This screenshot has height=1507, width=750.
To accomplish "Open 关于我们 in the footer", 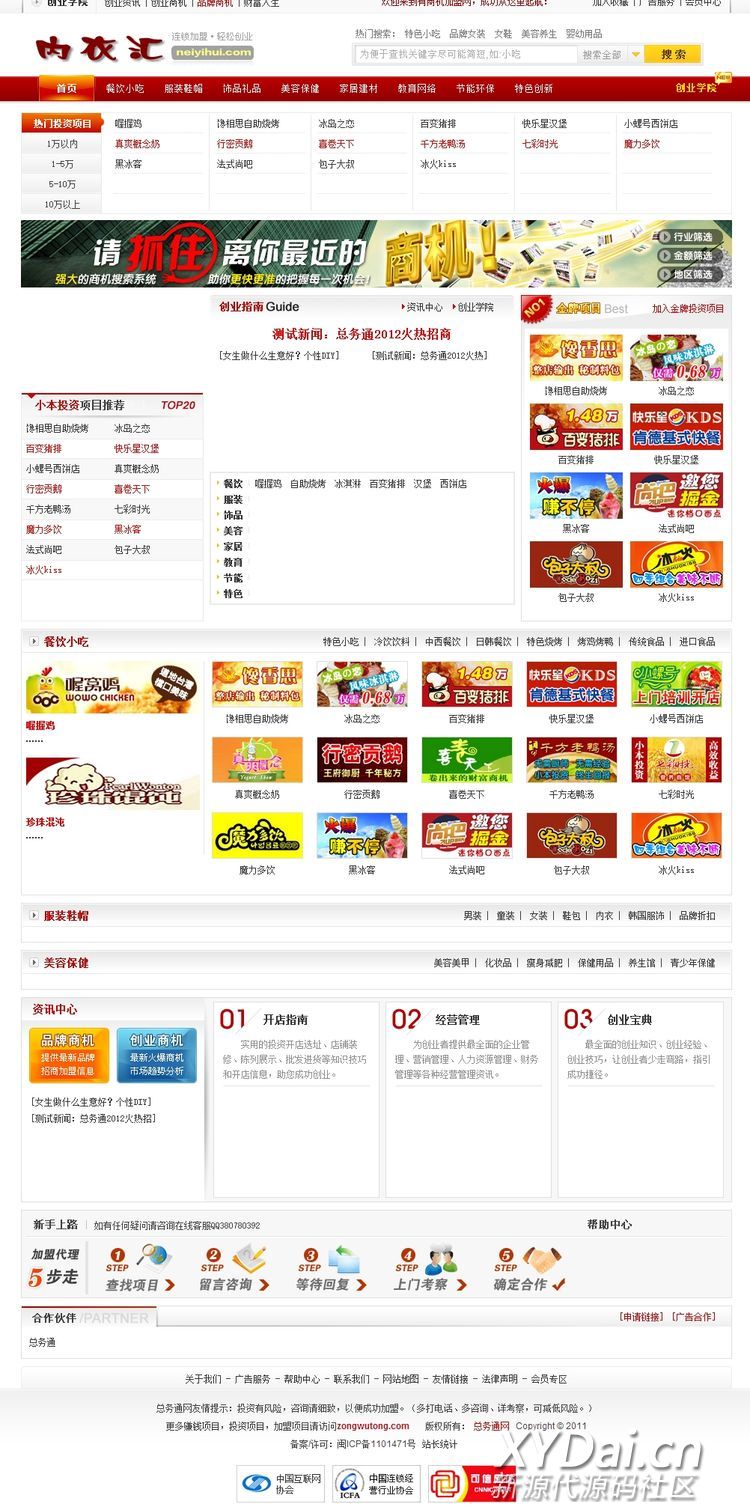I will pos(203,1379).
